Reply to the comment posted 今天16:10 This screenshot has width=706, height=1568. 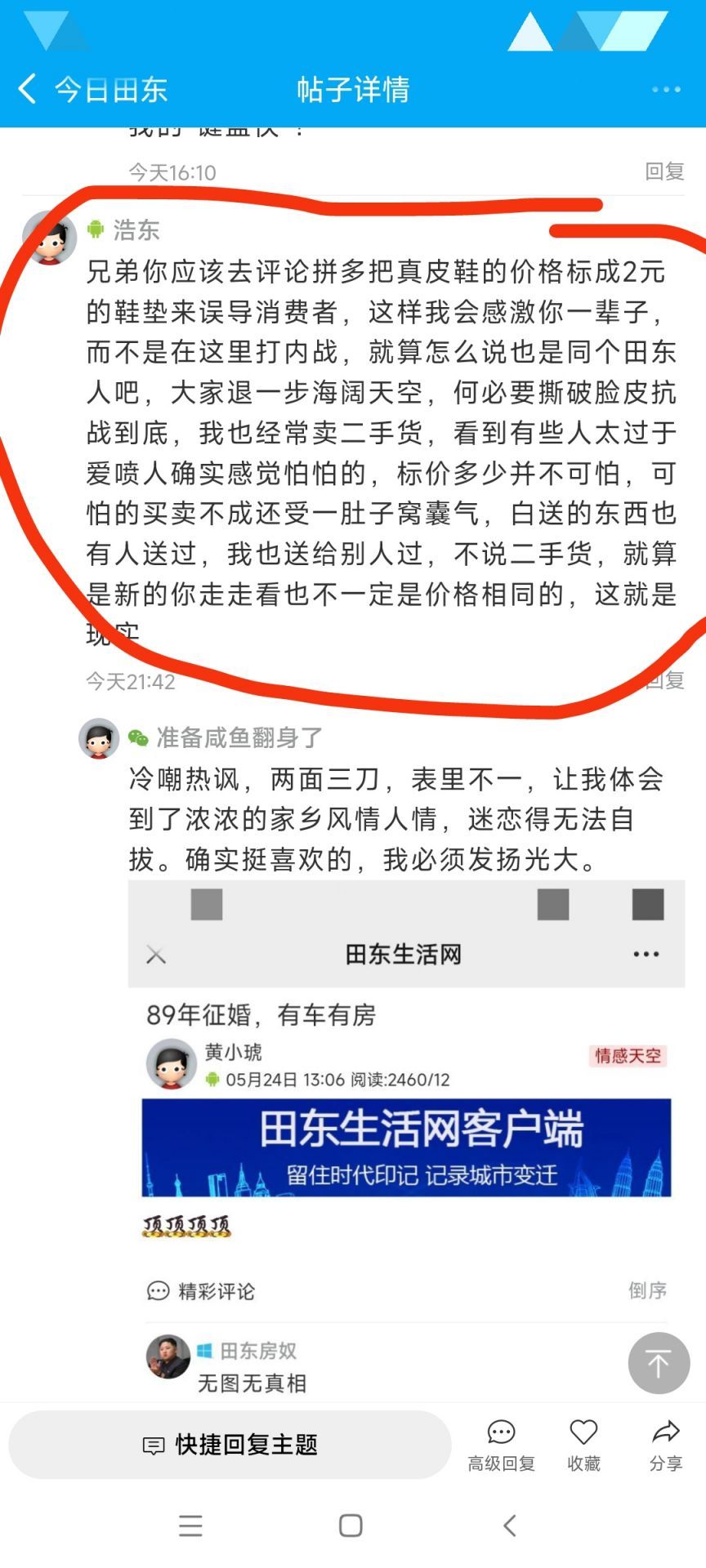(664, 171)
